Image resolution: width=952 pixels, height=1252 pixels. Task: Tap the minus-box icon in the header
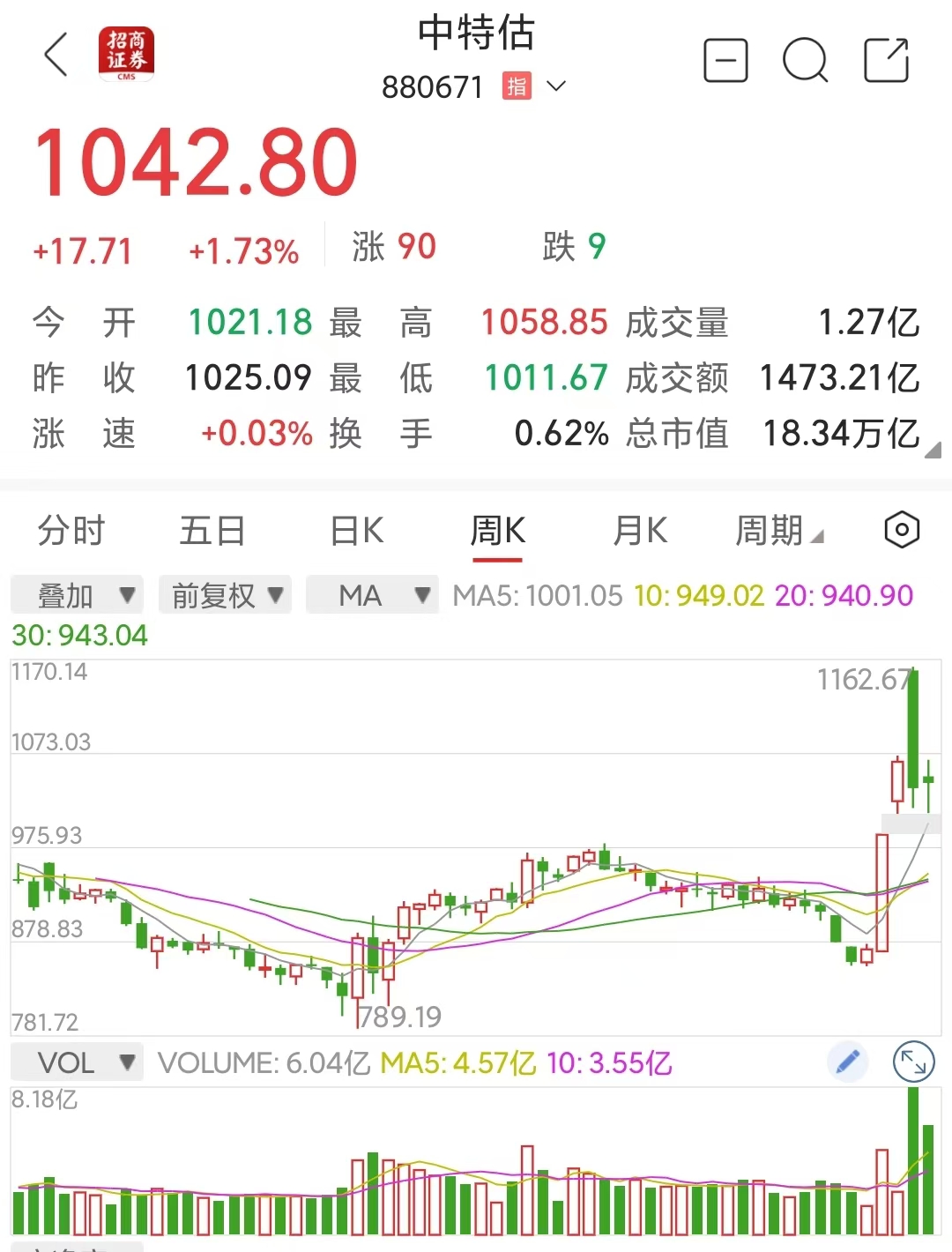(x=725, y=61)
